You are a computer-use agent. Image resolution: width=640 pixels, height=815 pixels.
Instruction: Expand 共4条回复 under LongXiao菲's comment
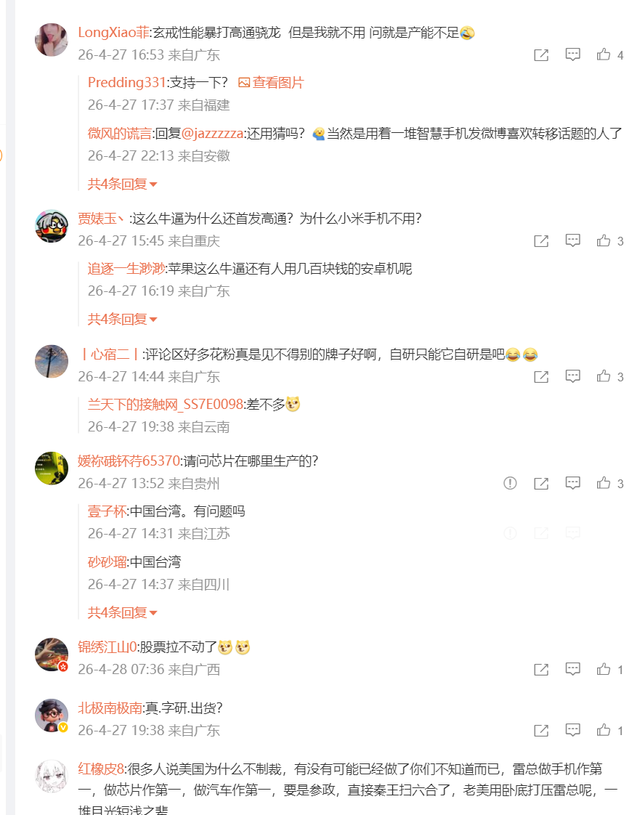click(122, 184)
